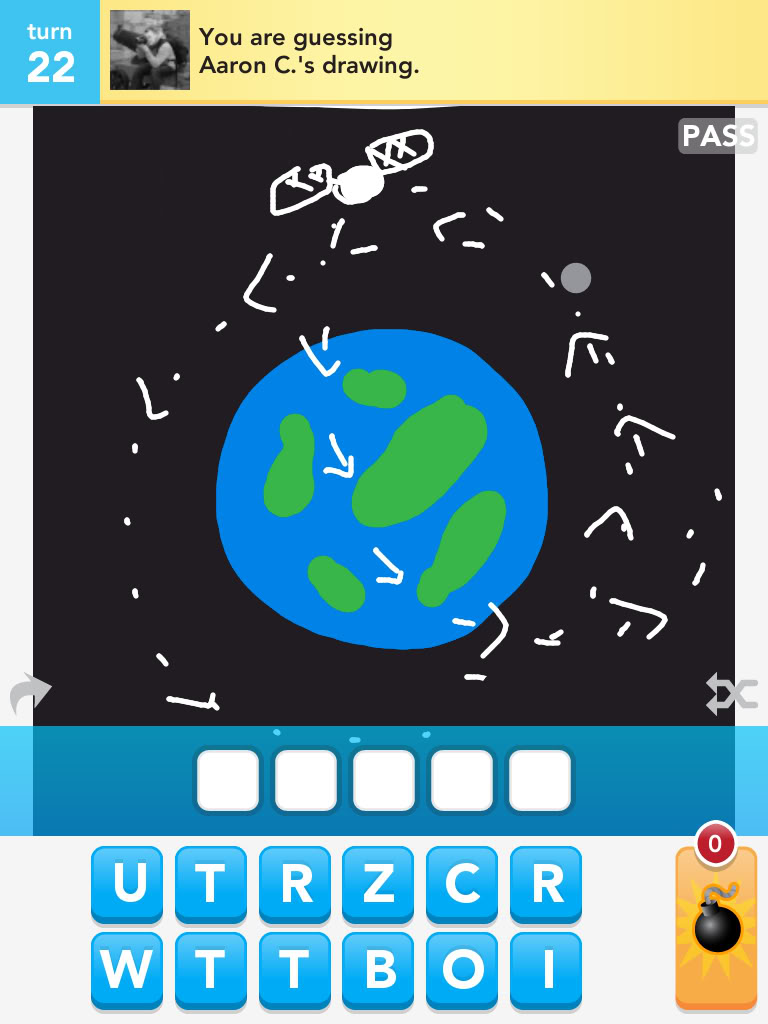Shuffle the letter tiles

click(731, 693)
